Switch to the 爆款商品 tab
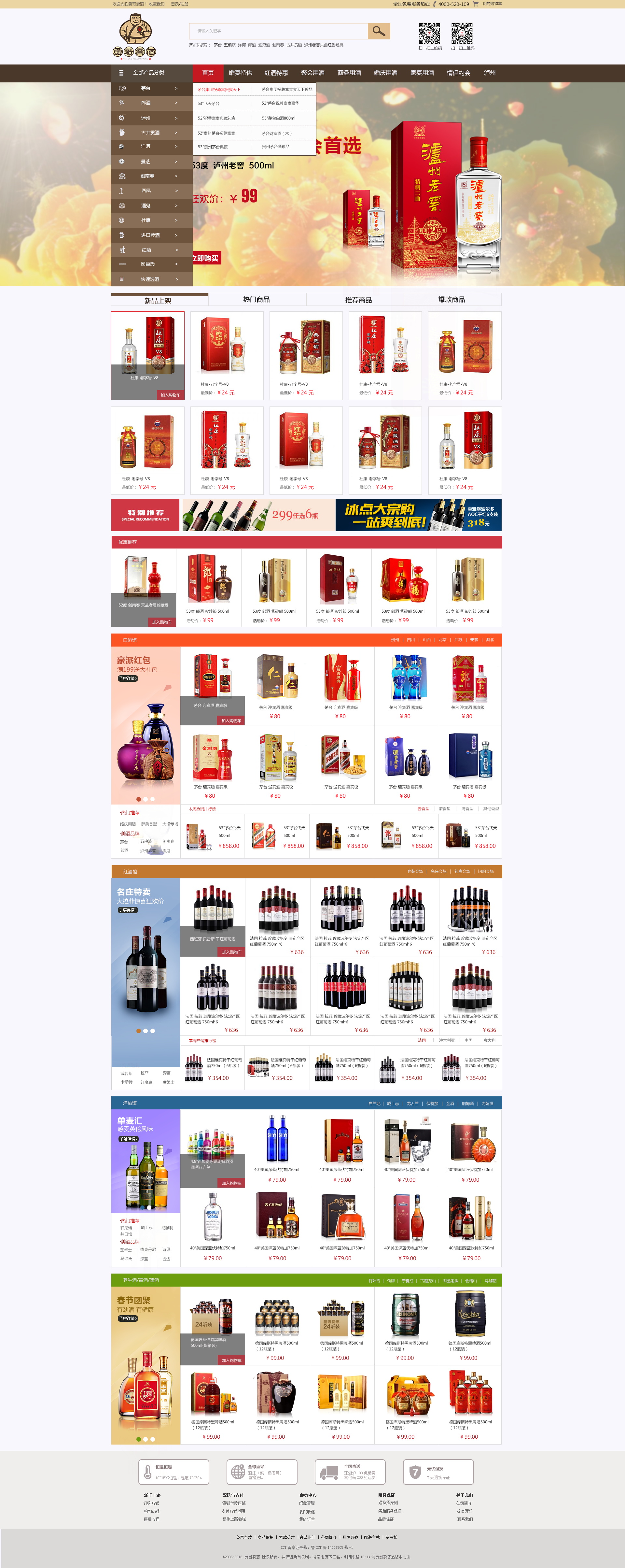625x1568 pixels. point(451,300)
